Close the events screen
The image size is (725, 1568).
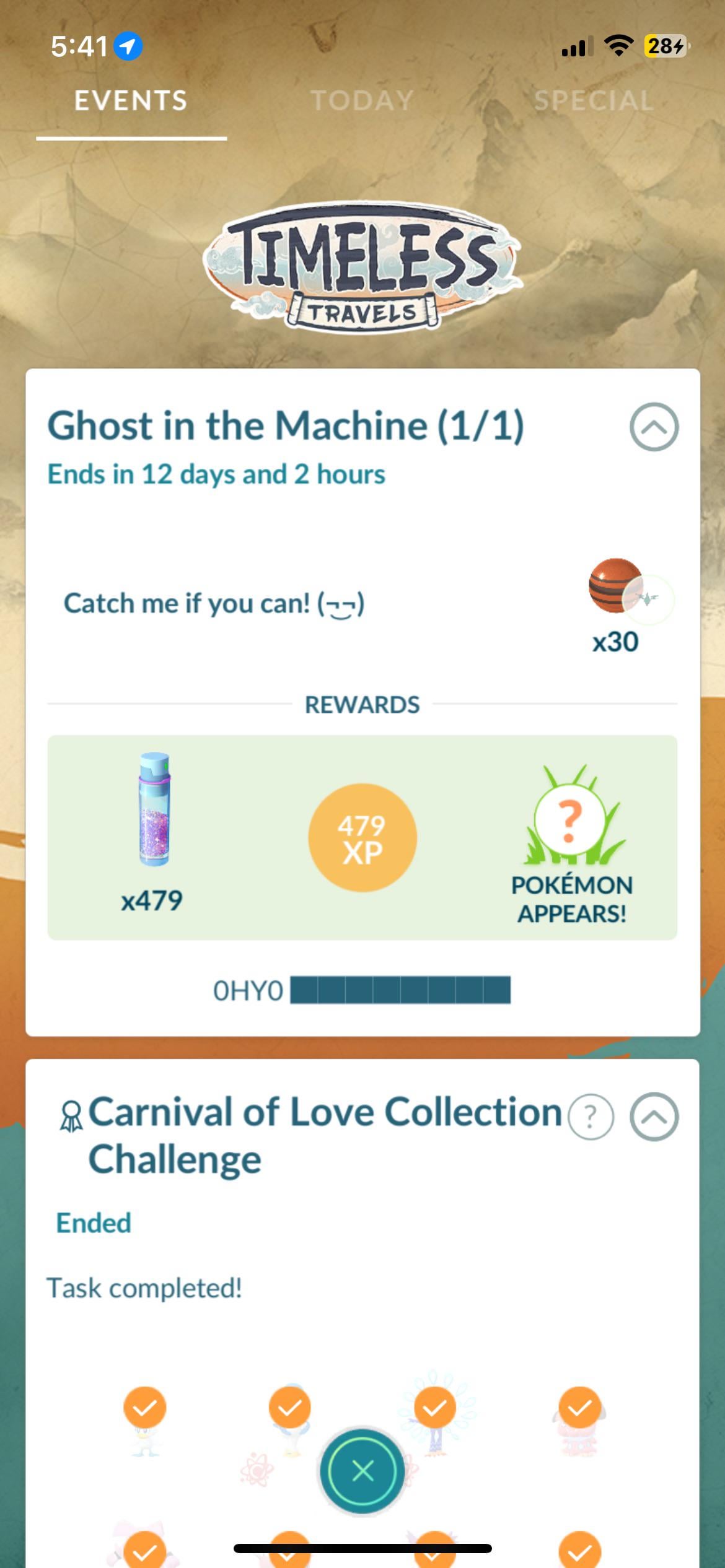[362, 1471]
